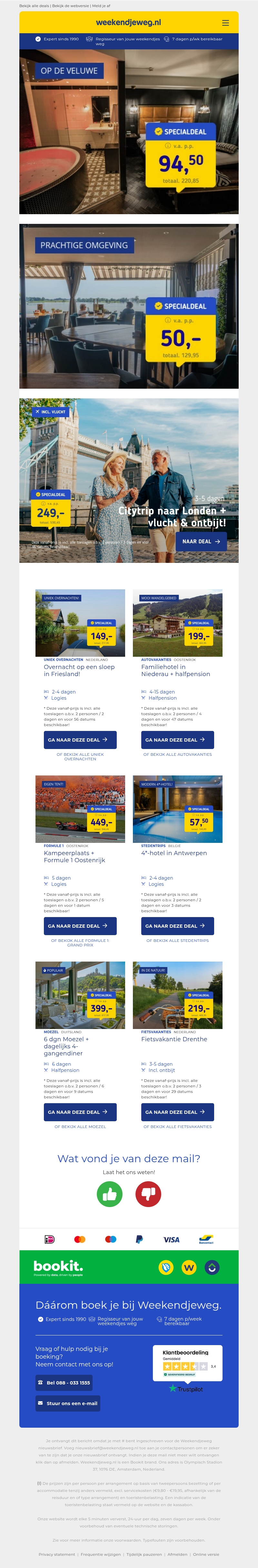View all stedentrips offers
Viewport: 258px width, 1568px height.
coord(178,940)
